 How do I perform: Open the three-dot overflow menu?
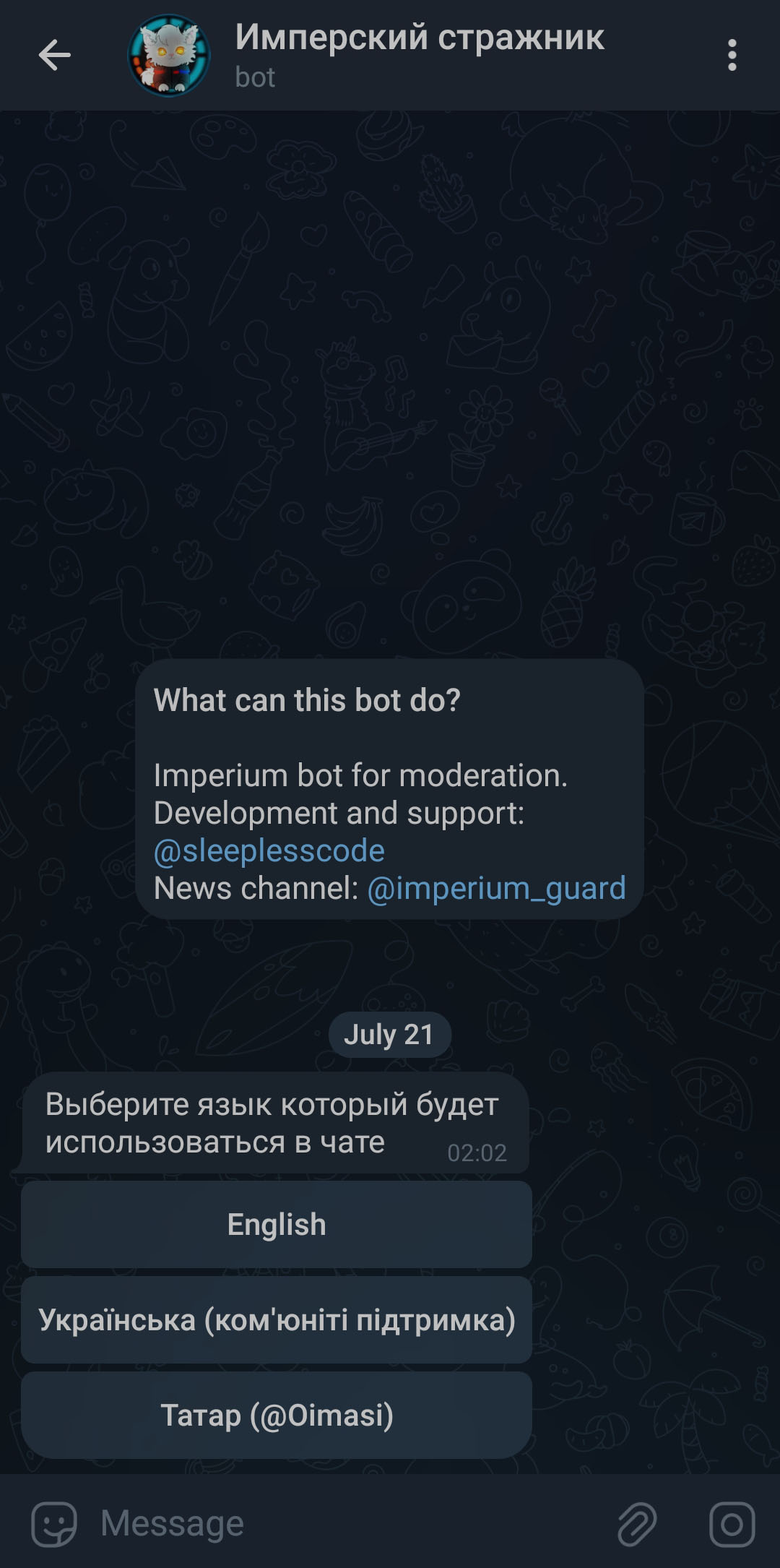pyautogui.click(x=732, y=55)
